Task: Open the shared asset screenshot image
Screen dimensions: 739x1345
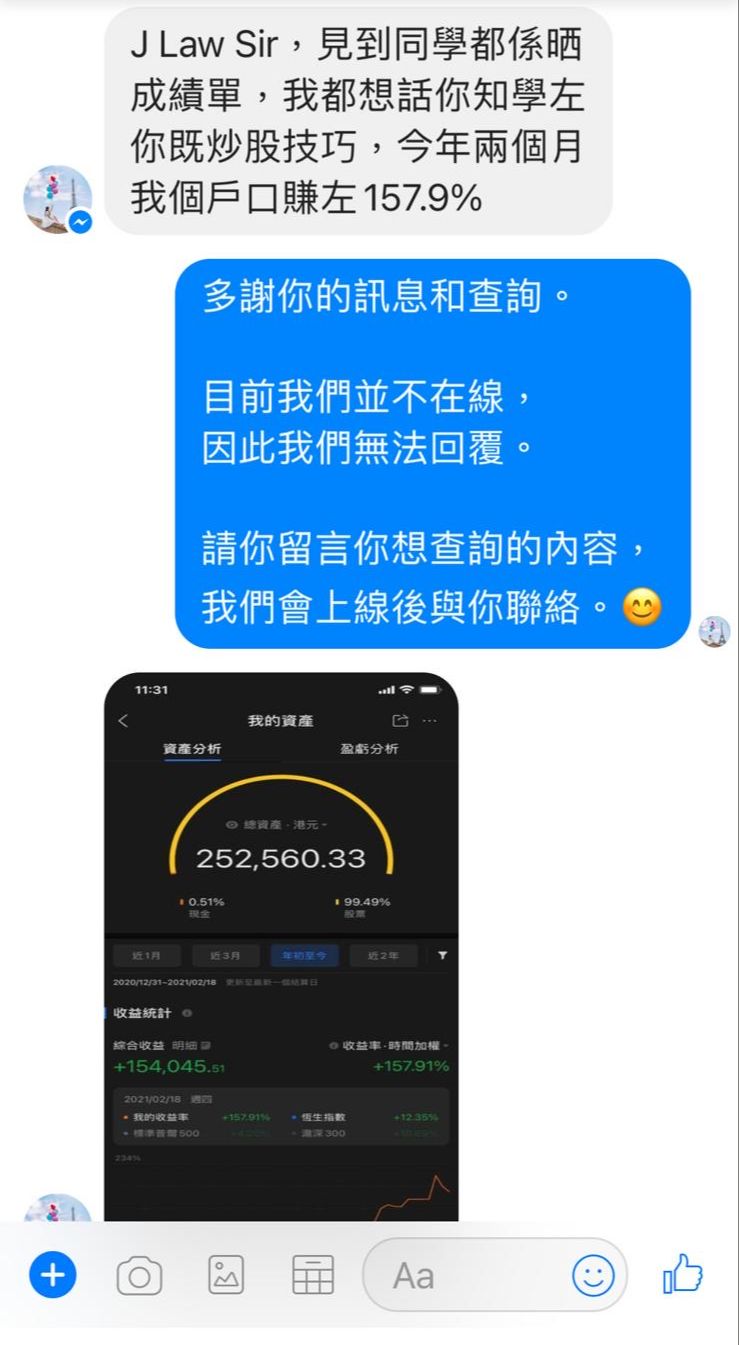Action: point(281,945)
